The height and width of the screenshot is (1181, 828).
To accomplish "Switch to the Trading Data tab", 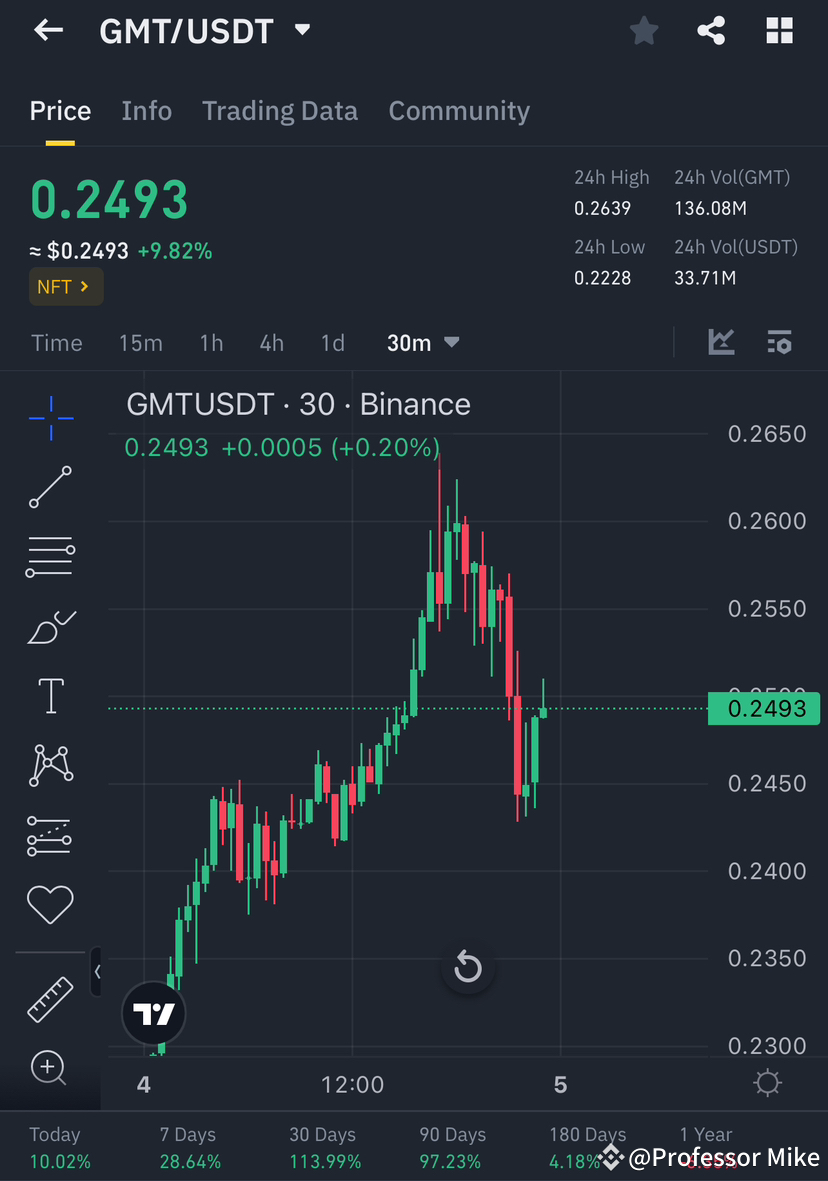I will coord(280,111).
